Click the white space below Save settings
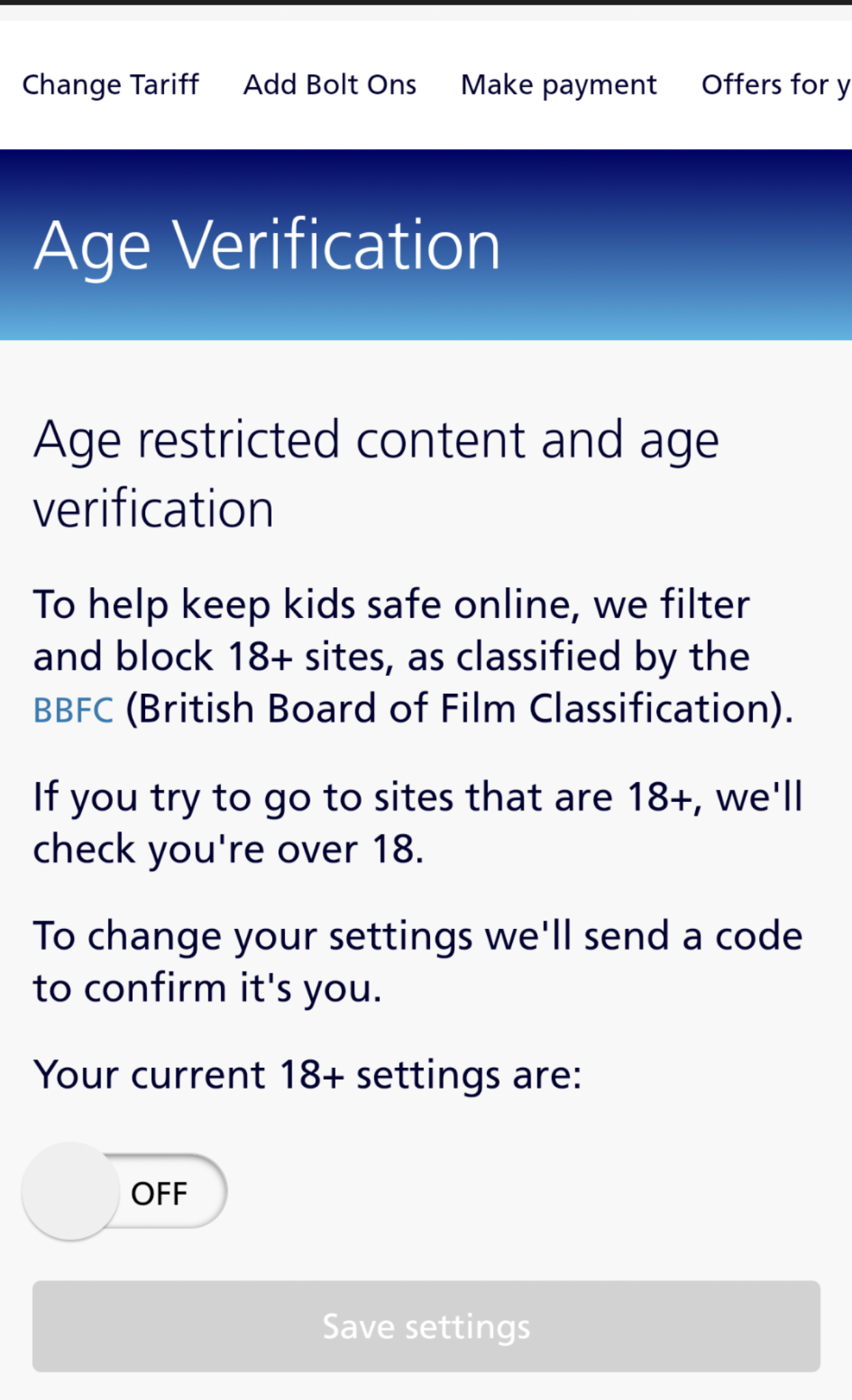The width and height of the screenshot is (852, 1400). [426, 1391]
